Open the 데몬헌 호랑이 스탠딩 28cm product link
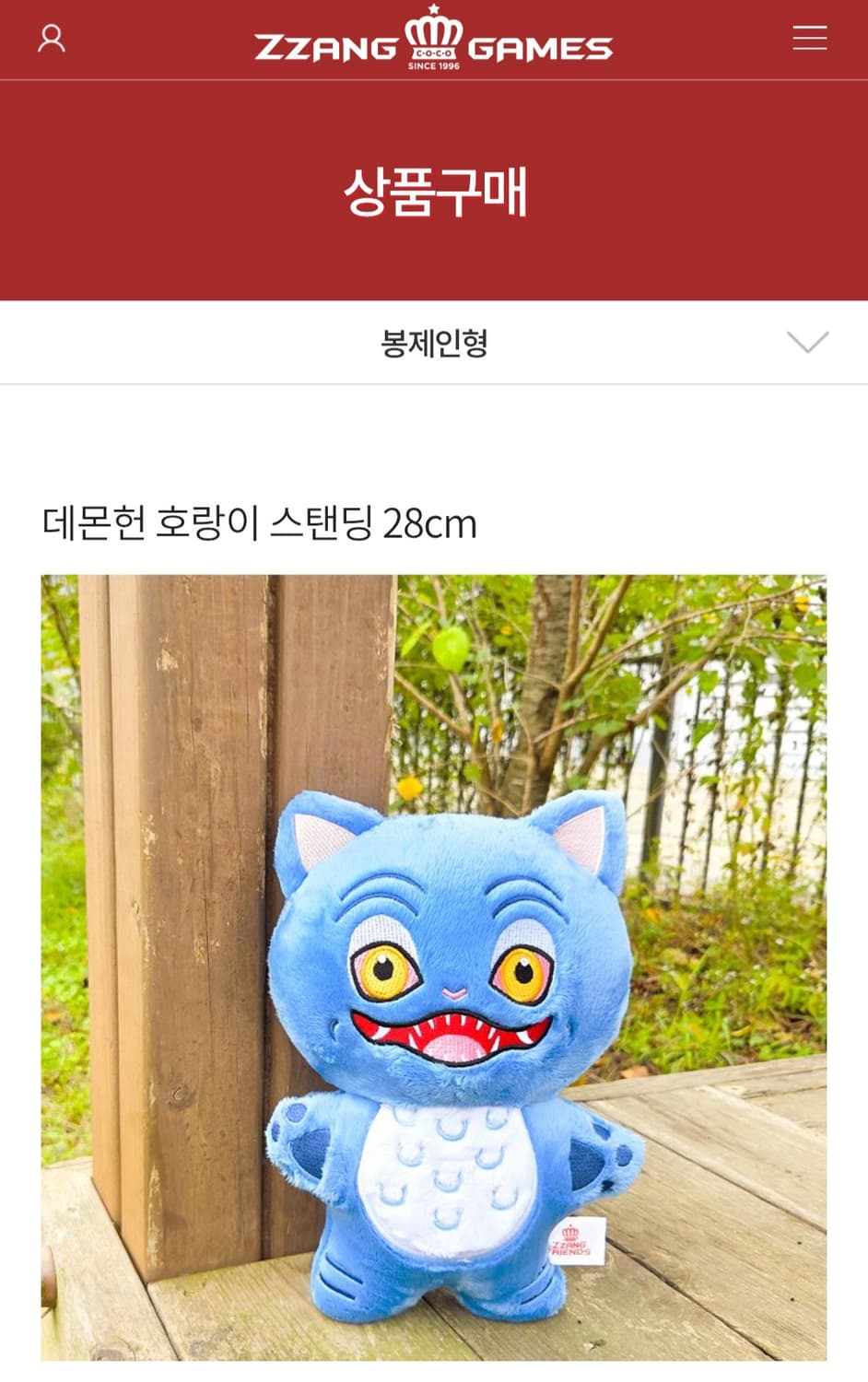 pyautogui.click(x=258, y=522)
